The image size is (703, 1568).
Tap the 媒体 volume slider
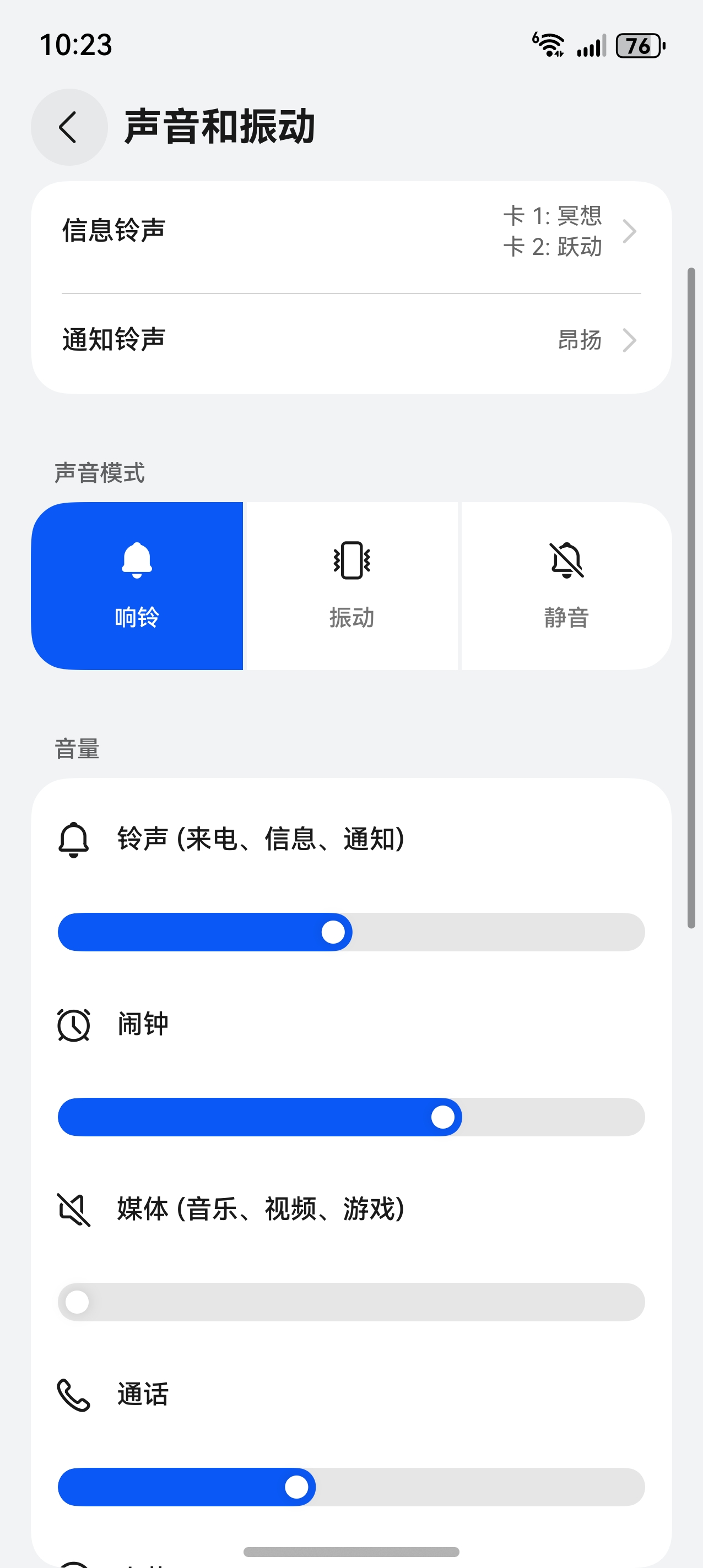[x=351, y=1302]
